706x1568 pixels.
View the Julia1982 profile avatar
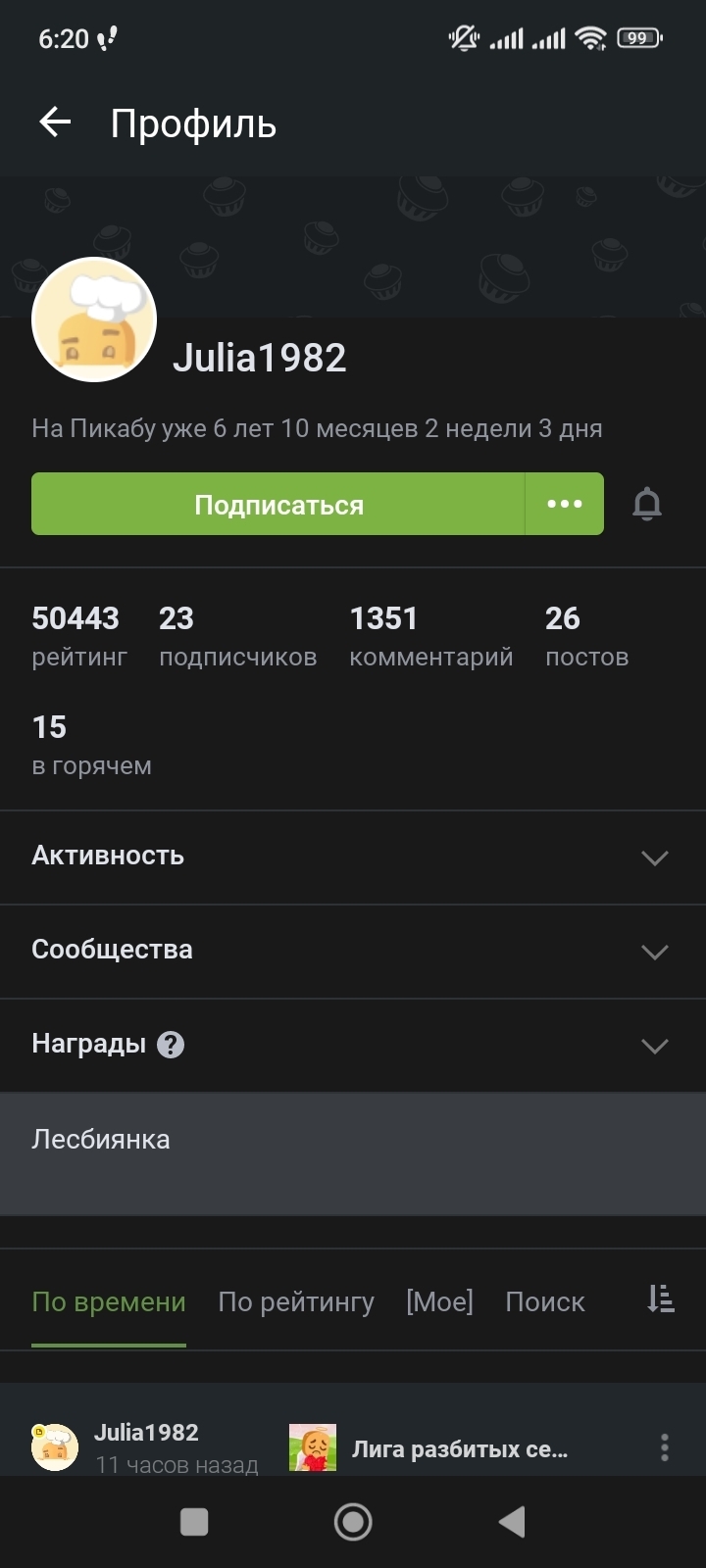click(94, 319)
